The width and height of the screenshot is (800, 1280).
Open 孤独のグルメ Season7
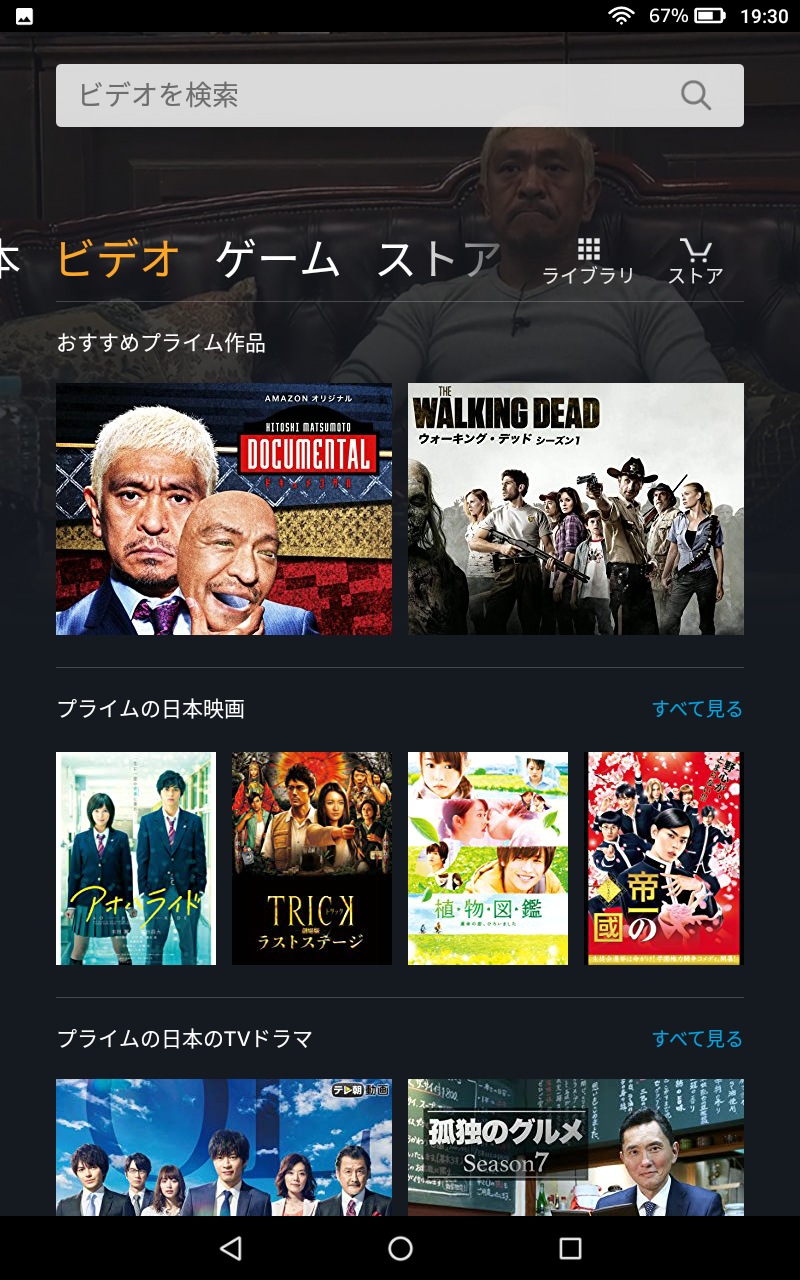(576, 1147)
